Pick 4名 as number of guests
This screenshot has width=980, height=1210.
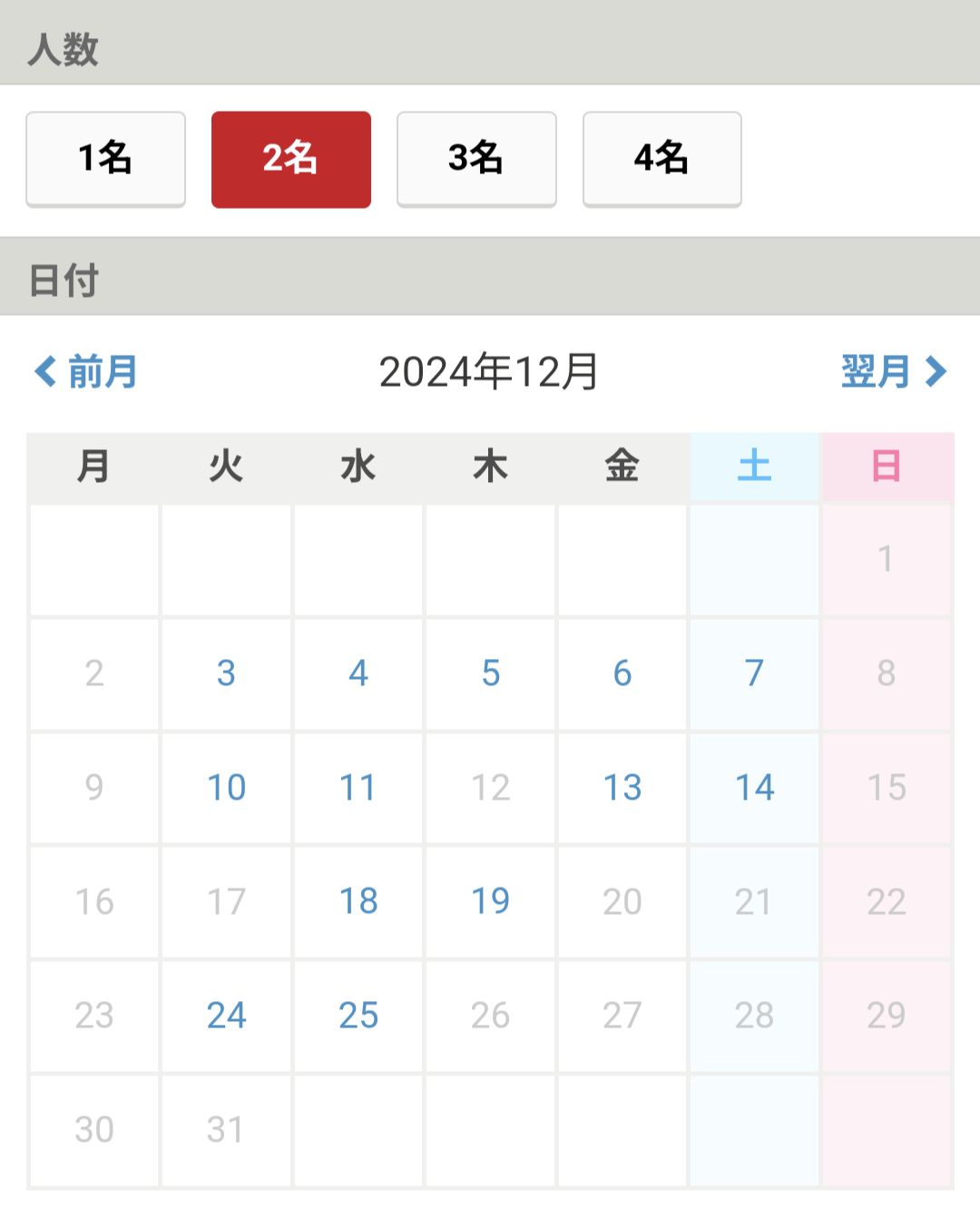661,159
